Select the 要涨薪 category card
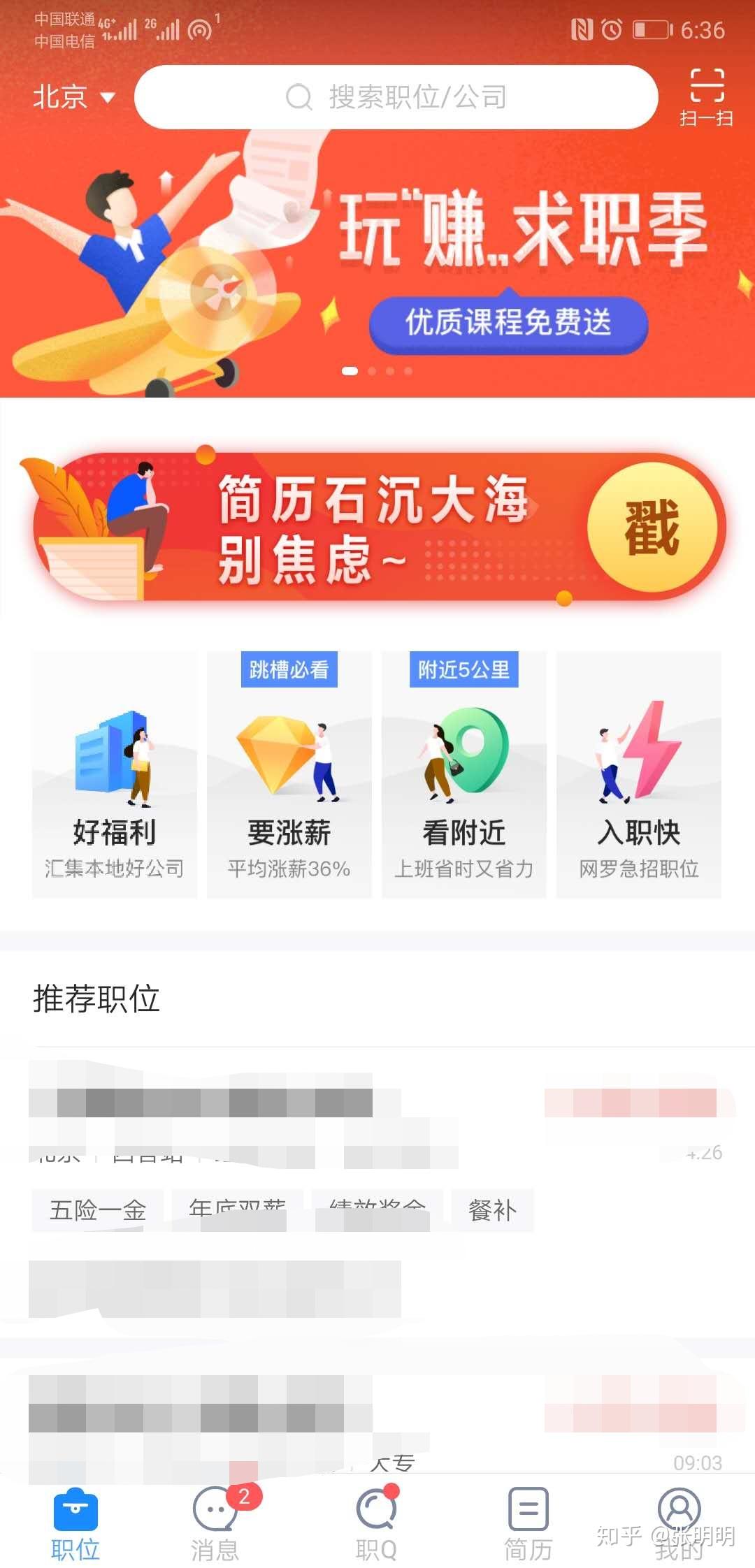The width and height of the screenshot is (755, 1568). click(289, 774)
